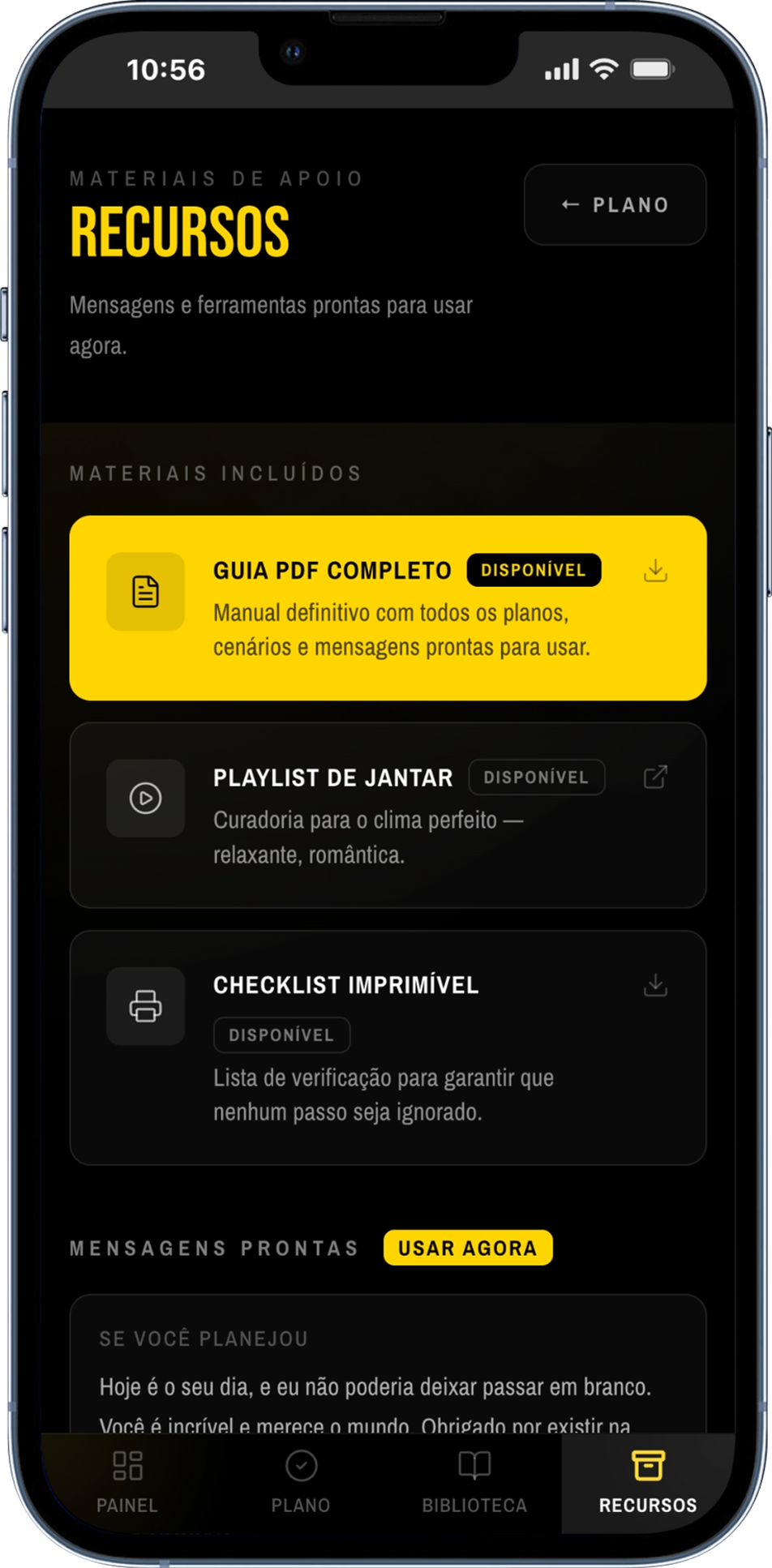772x1568 pixels.
Task: Open the Checklist Imprimível card
Action: [x=388, y=1047]
